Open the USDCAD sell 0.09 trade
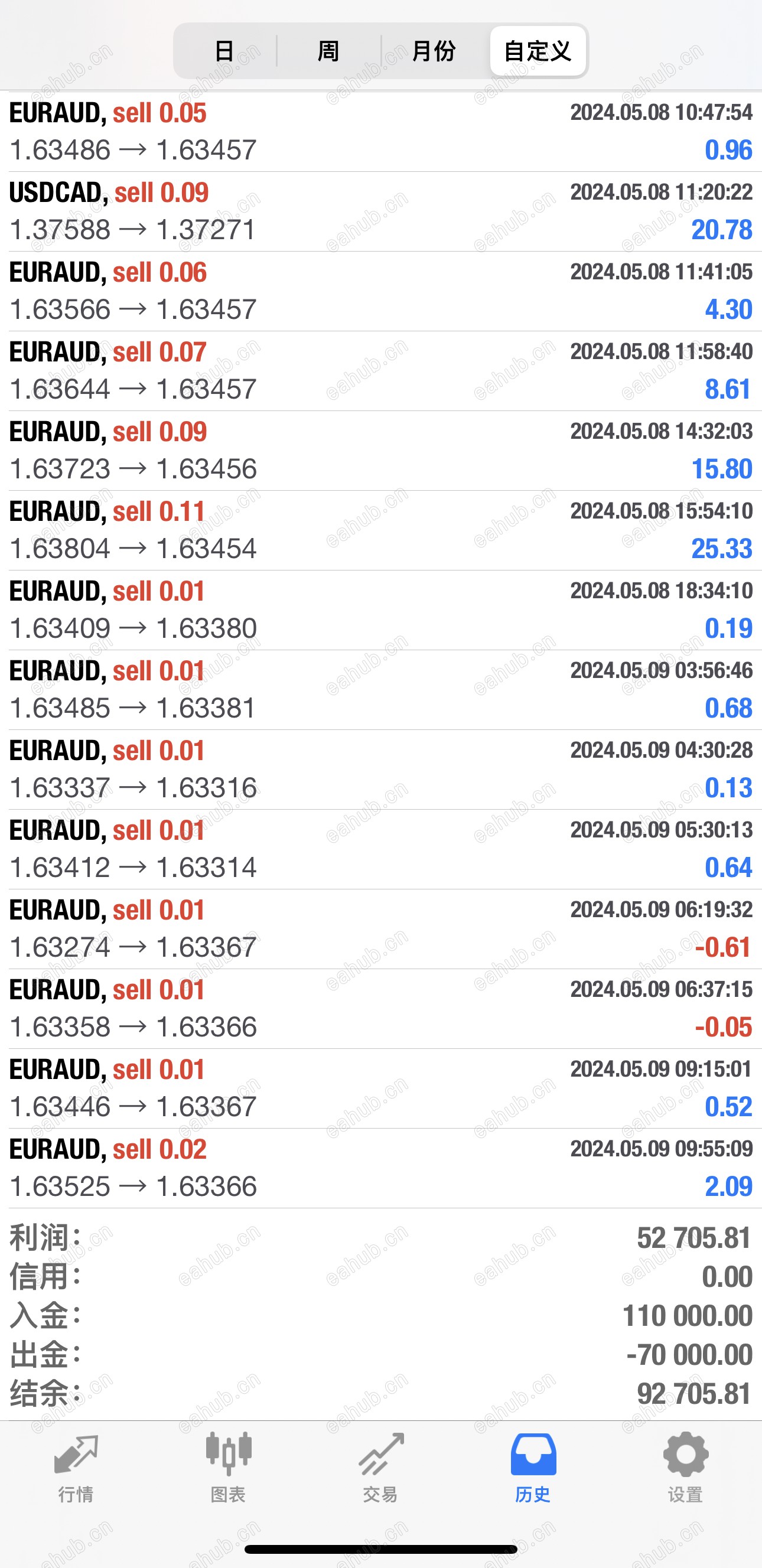Image resolution: width=762 pixels, height=1568 pixels. [x=381, y=212]
